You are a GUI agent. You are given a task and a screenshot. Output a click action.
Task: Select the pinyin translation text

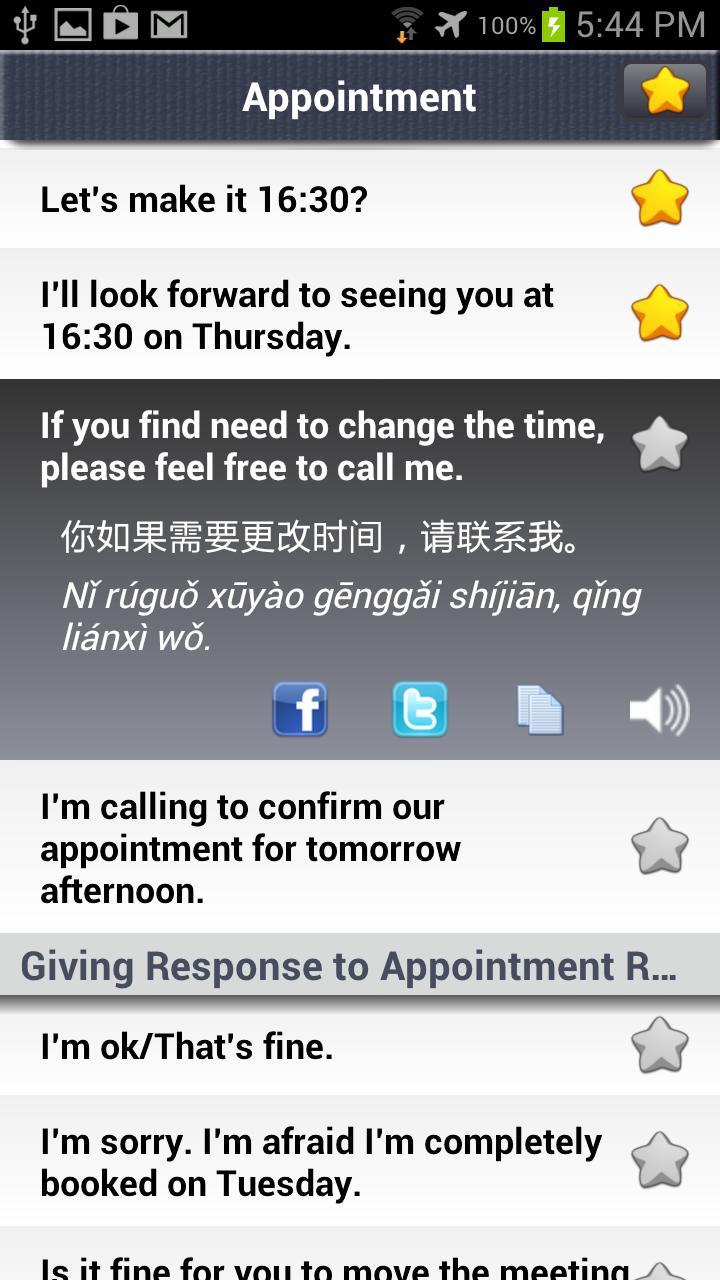pos(340,615)
